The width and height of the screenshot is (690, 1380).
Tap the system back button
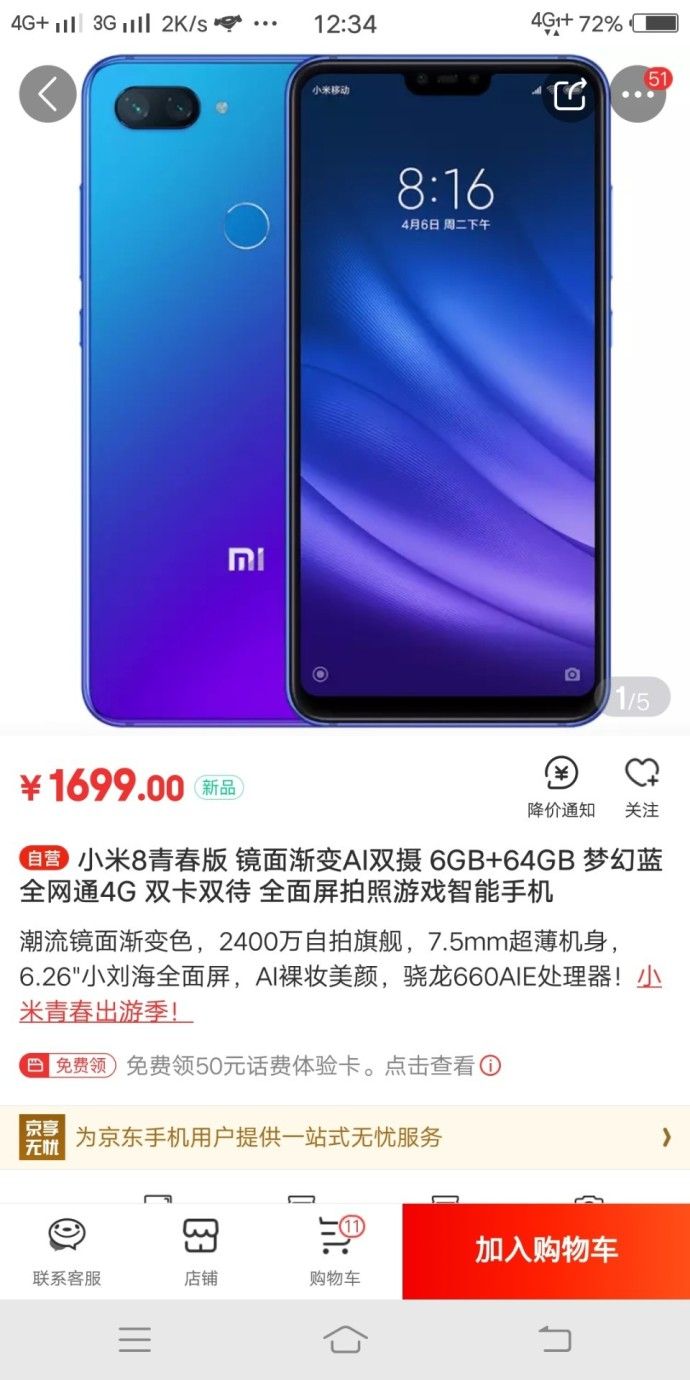point(555,1339)
